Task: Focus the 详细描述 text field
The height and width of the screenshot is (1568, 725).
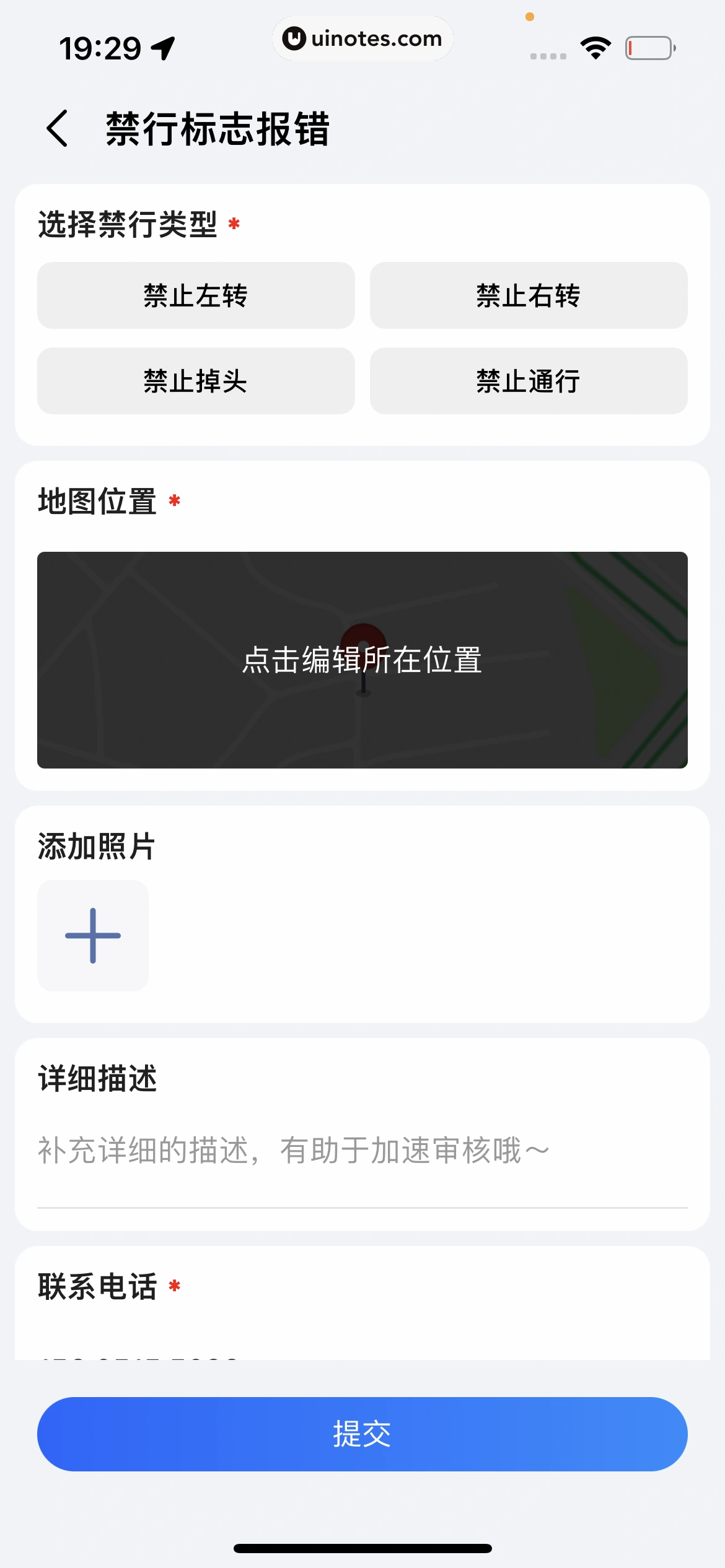Action: pos(362,1151)
